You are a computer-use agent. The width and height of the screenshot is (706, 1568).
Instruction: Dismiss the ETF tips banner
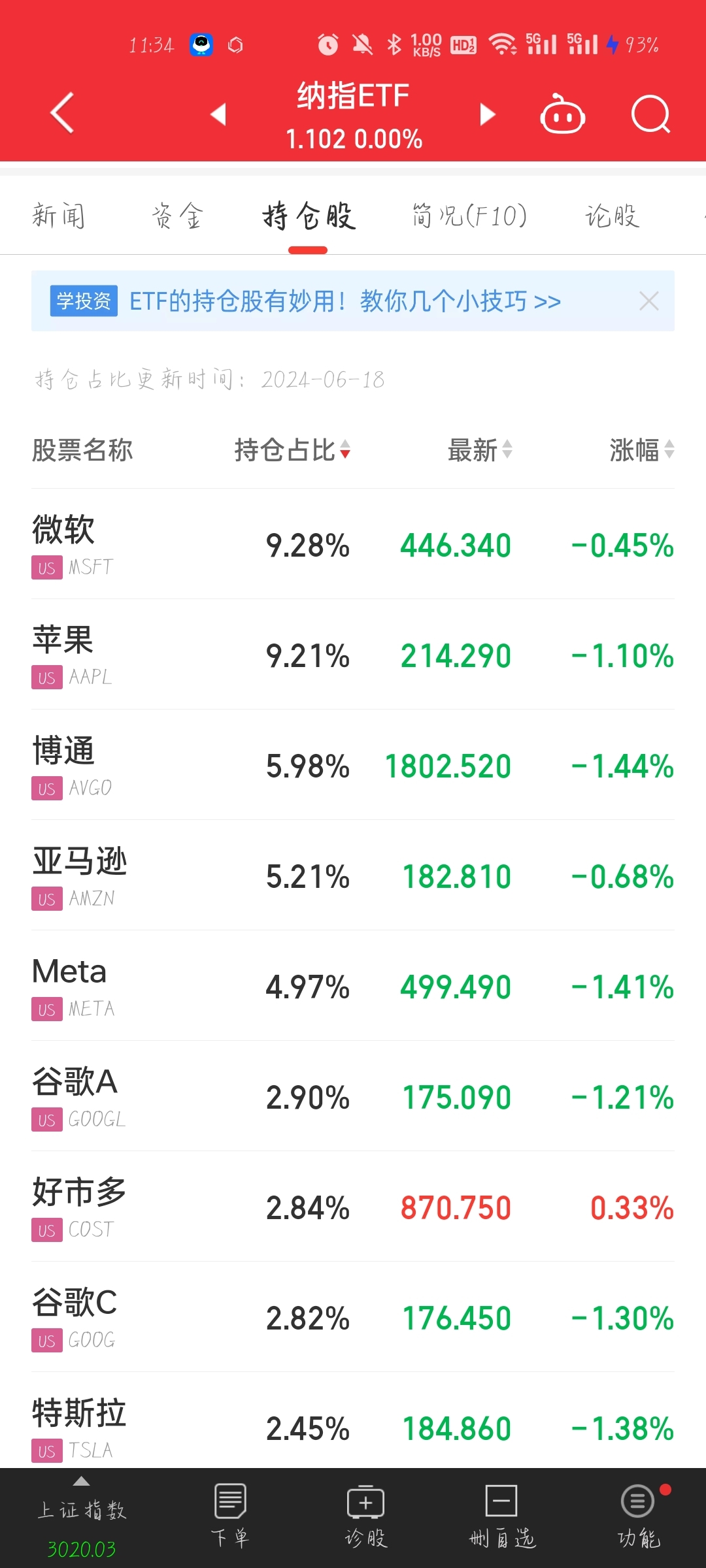649,301
